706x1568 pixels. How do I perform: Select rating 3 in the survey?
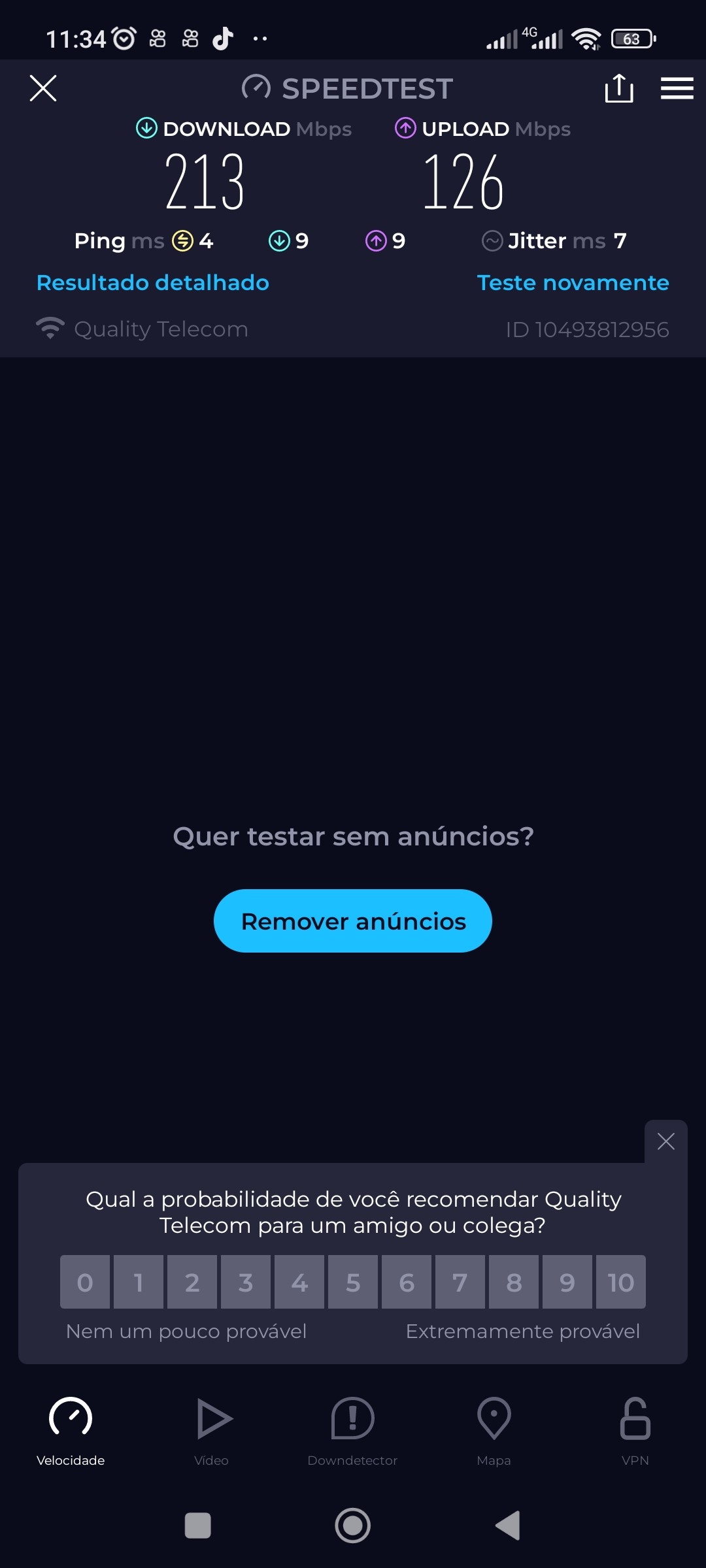click(x=246, y=1282)
